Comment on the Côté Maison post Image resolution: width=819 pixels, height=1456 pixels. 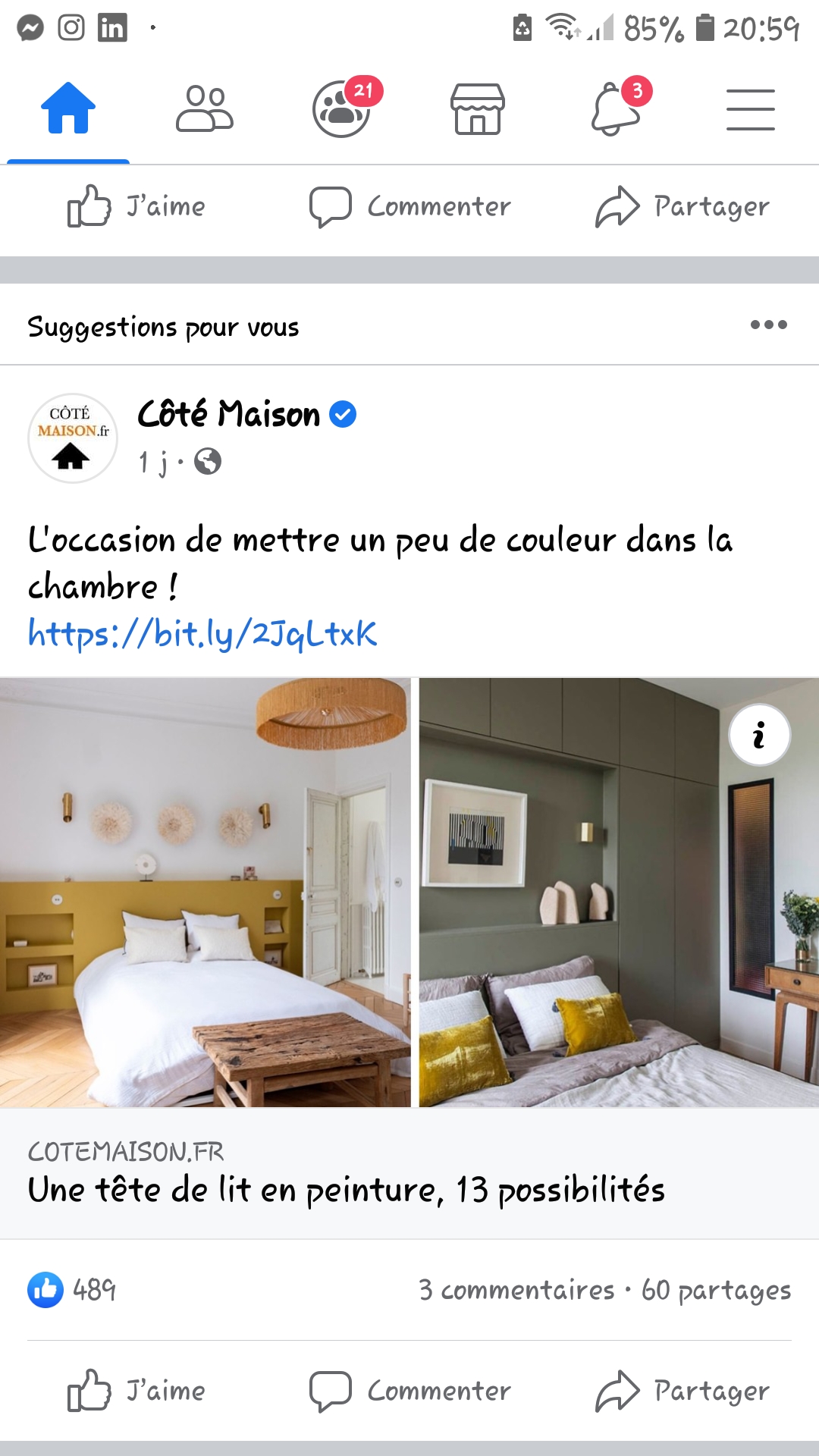tap(410, 1391)
